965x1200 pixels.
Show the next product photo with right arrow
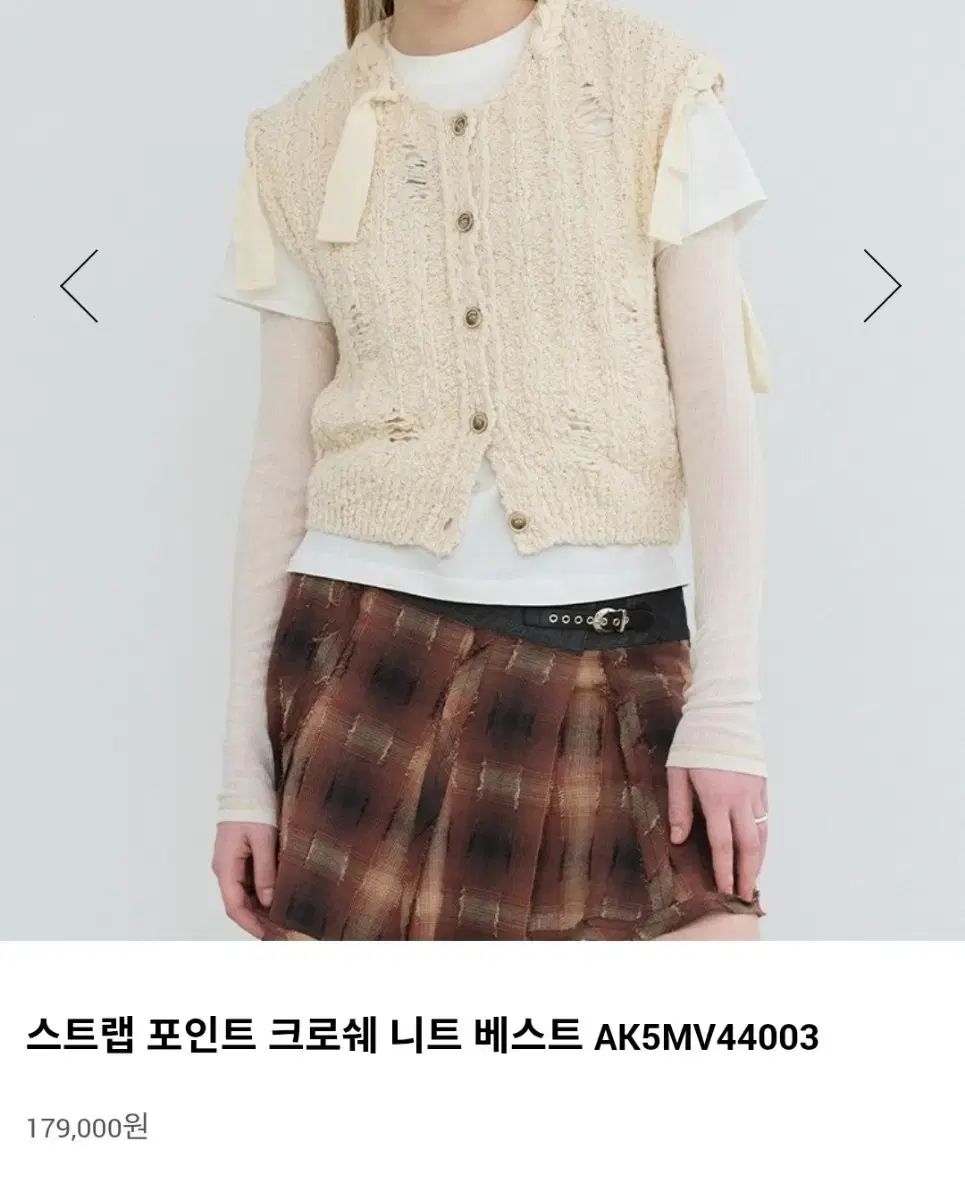point(882,286)
